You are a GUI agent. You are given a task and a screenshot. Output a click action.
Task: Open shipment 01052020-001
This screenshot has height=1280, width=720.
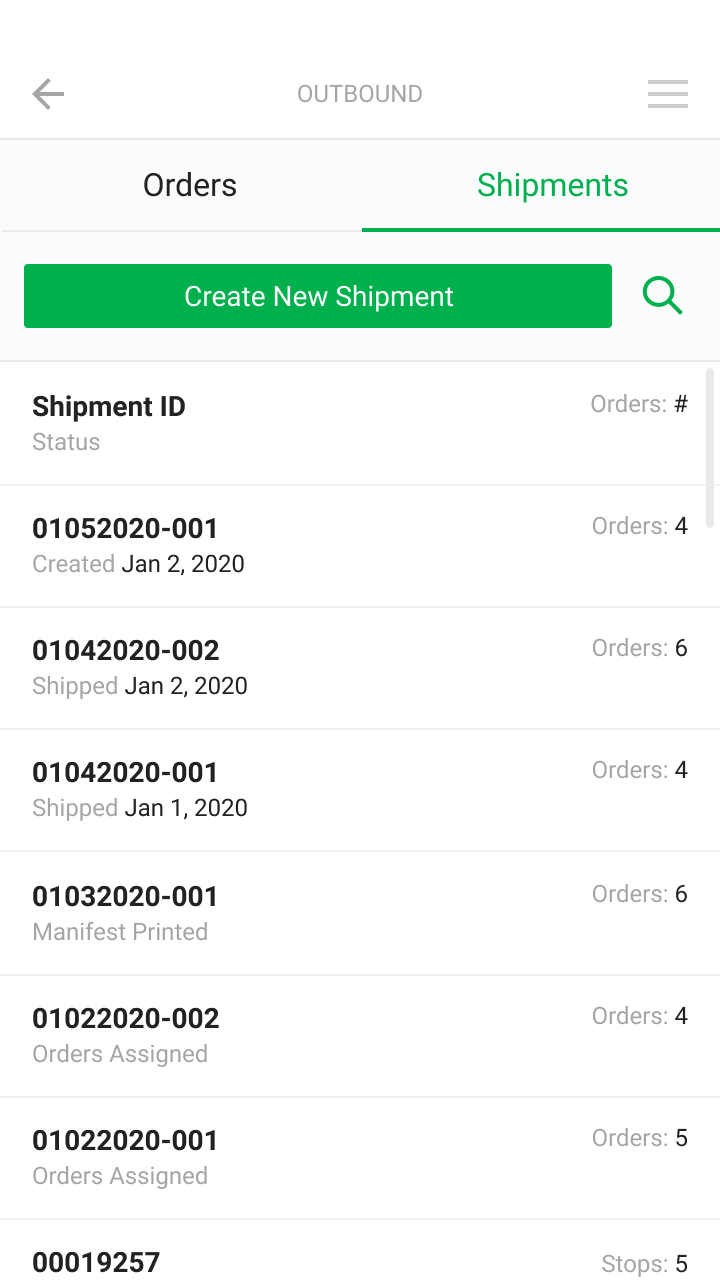(x=360, y=546)
